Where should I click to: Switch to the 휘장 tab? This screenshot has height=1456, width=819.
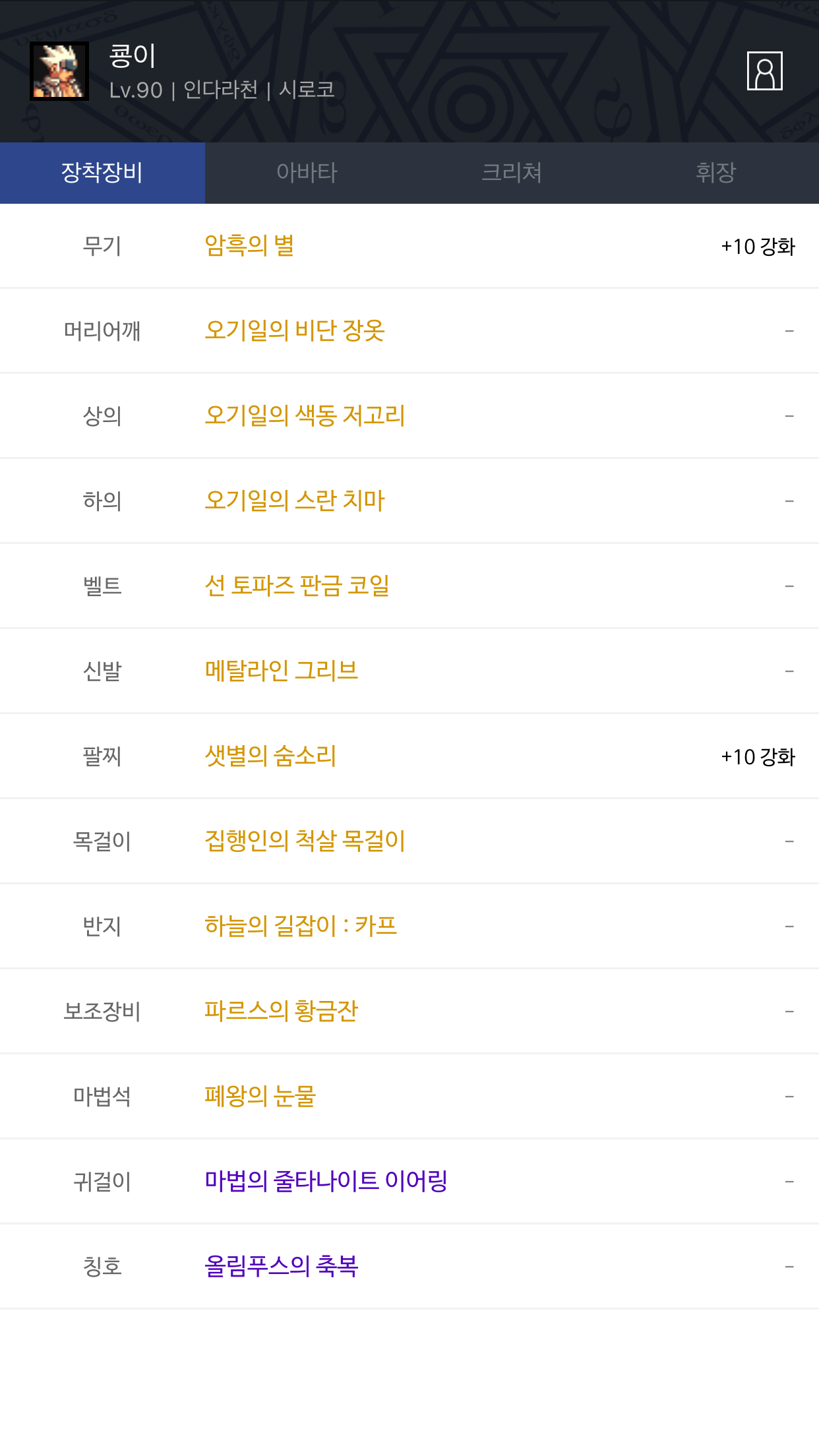pyautogui.click(x=716, y=173)
